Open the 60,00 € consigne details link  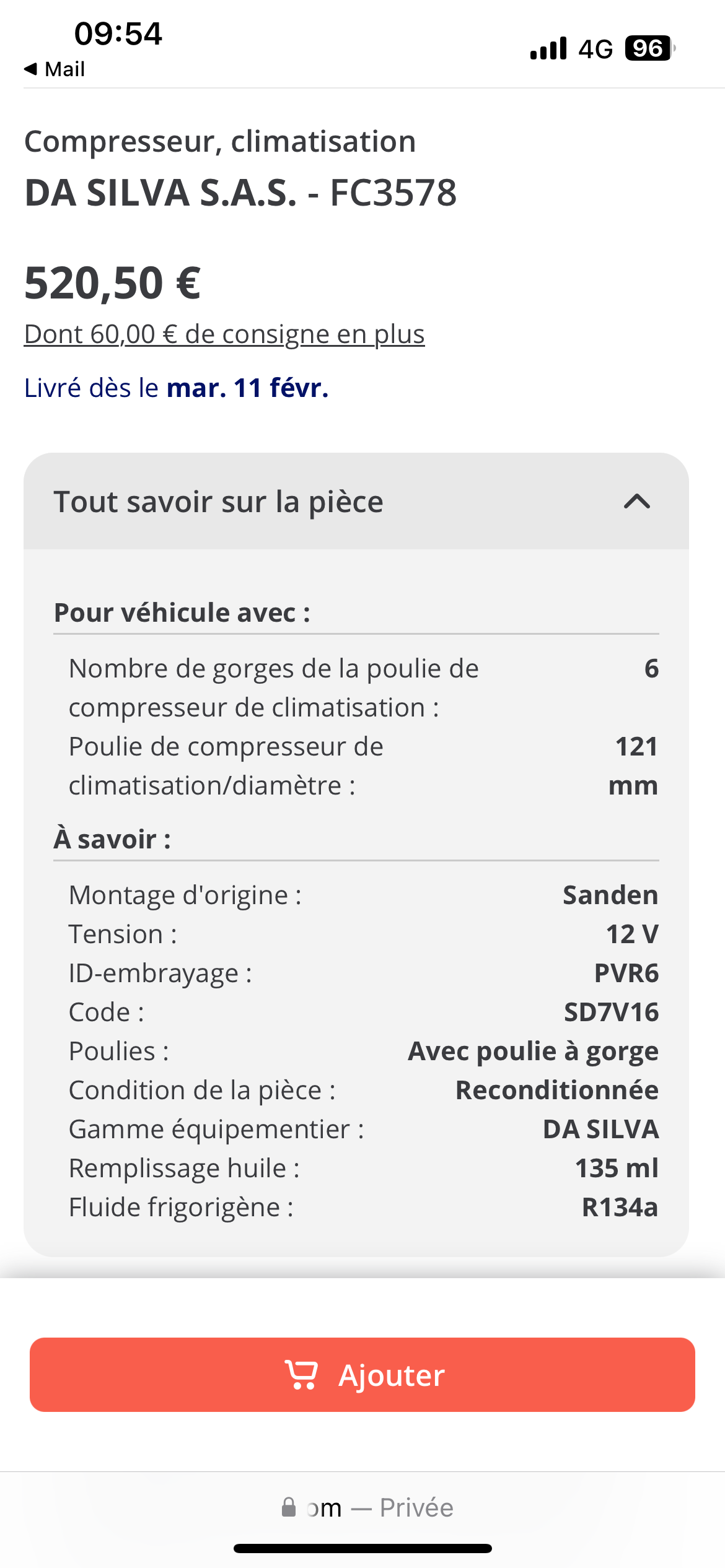pyautogui.click(x=224, y=334)
